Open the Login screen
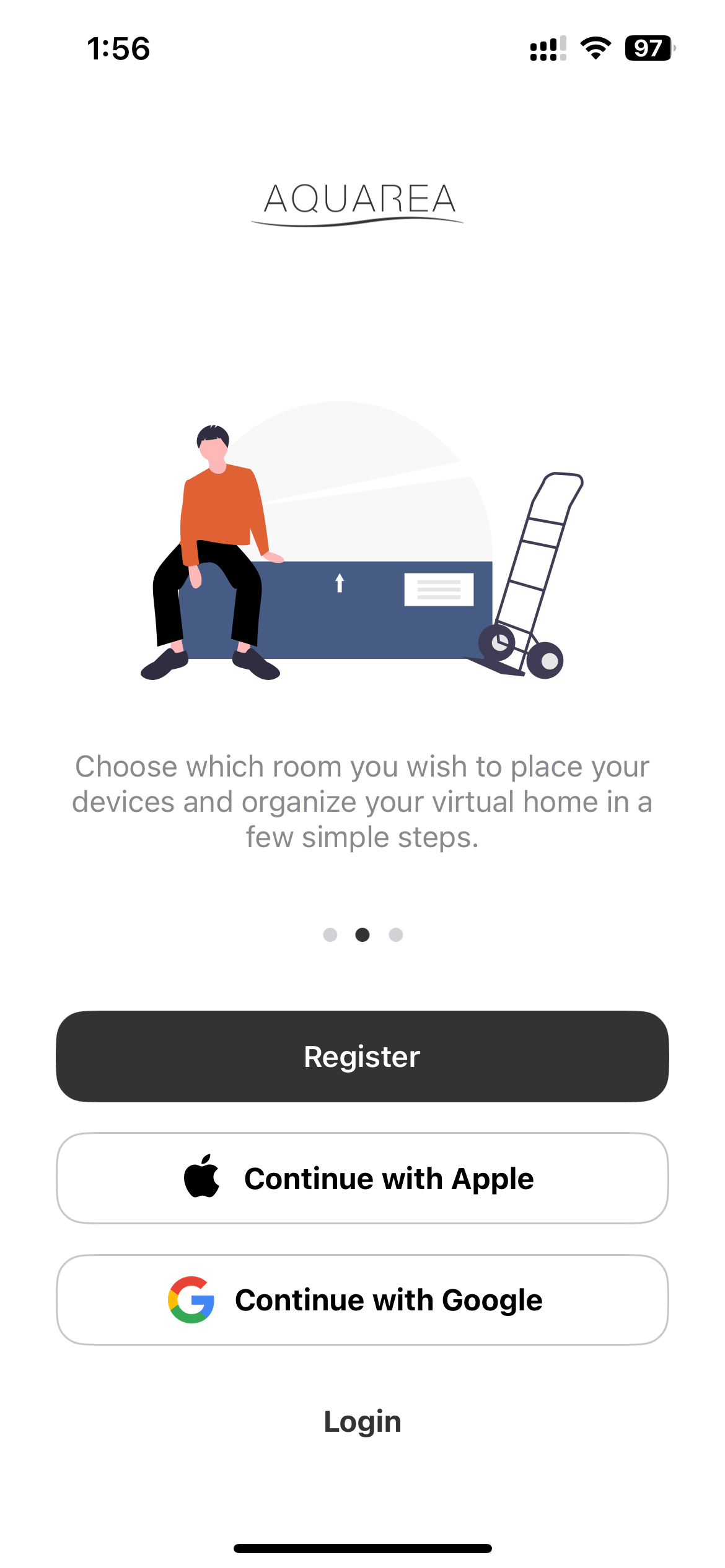This screenshot has width=725, height=1568. click(362, 1421)
